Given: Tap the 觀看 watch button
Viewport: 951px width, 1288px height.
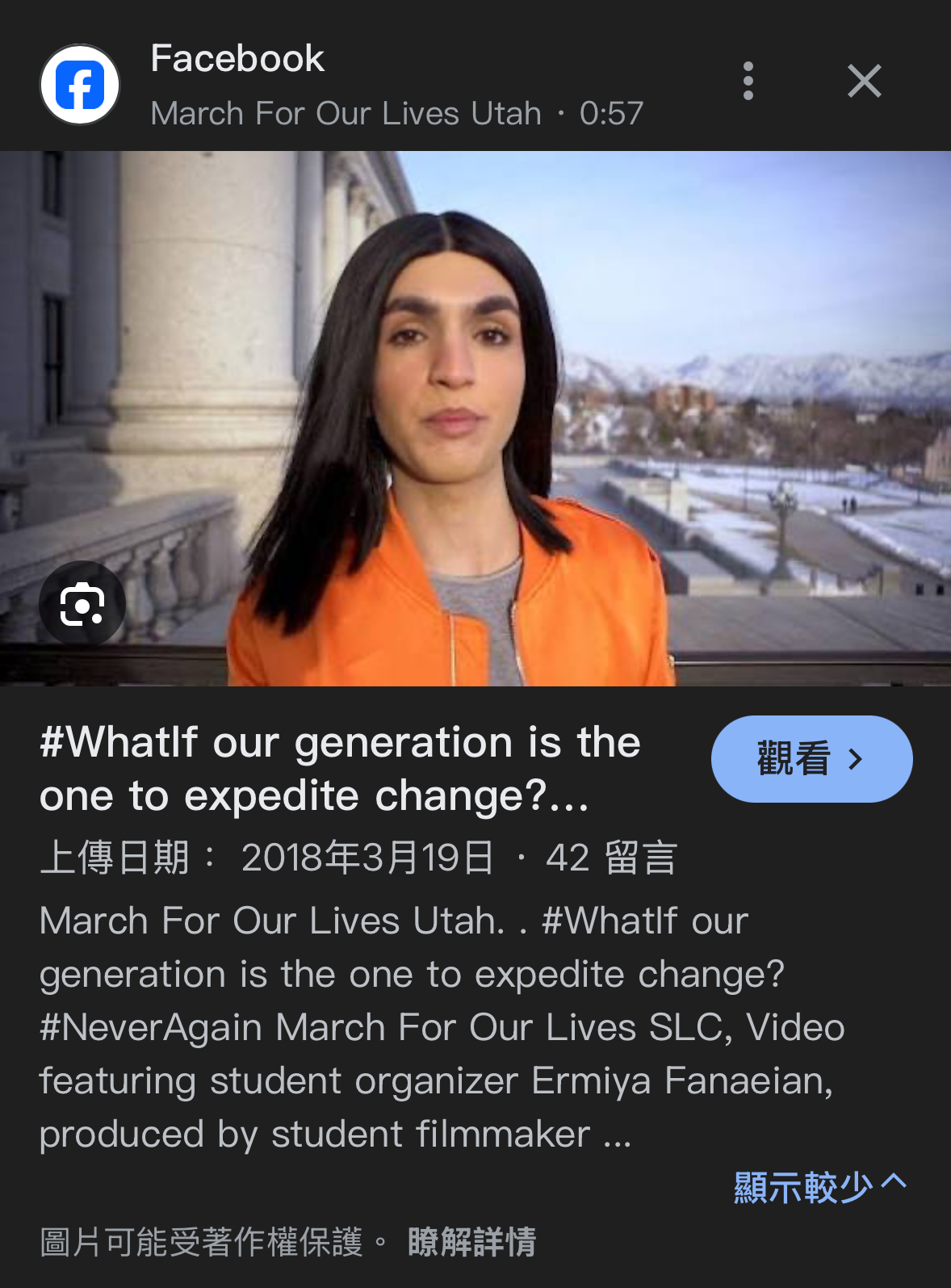Looking at the screenshot, I should pyautogui.click(x=811, y=759).
